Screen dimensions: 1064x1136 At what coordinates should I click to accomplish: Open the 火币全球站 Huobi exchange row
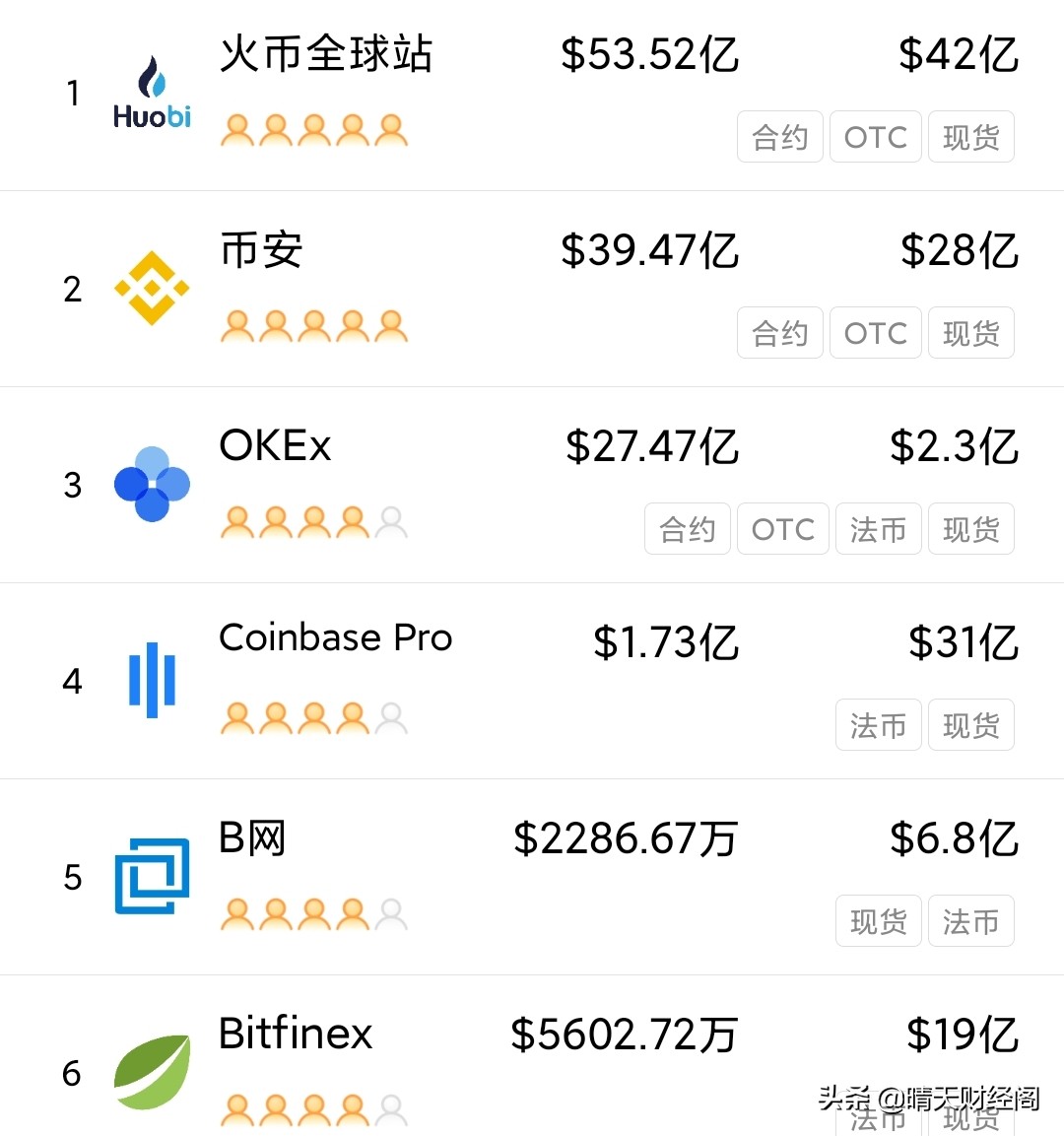326,55
